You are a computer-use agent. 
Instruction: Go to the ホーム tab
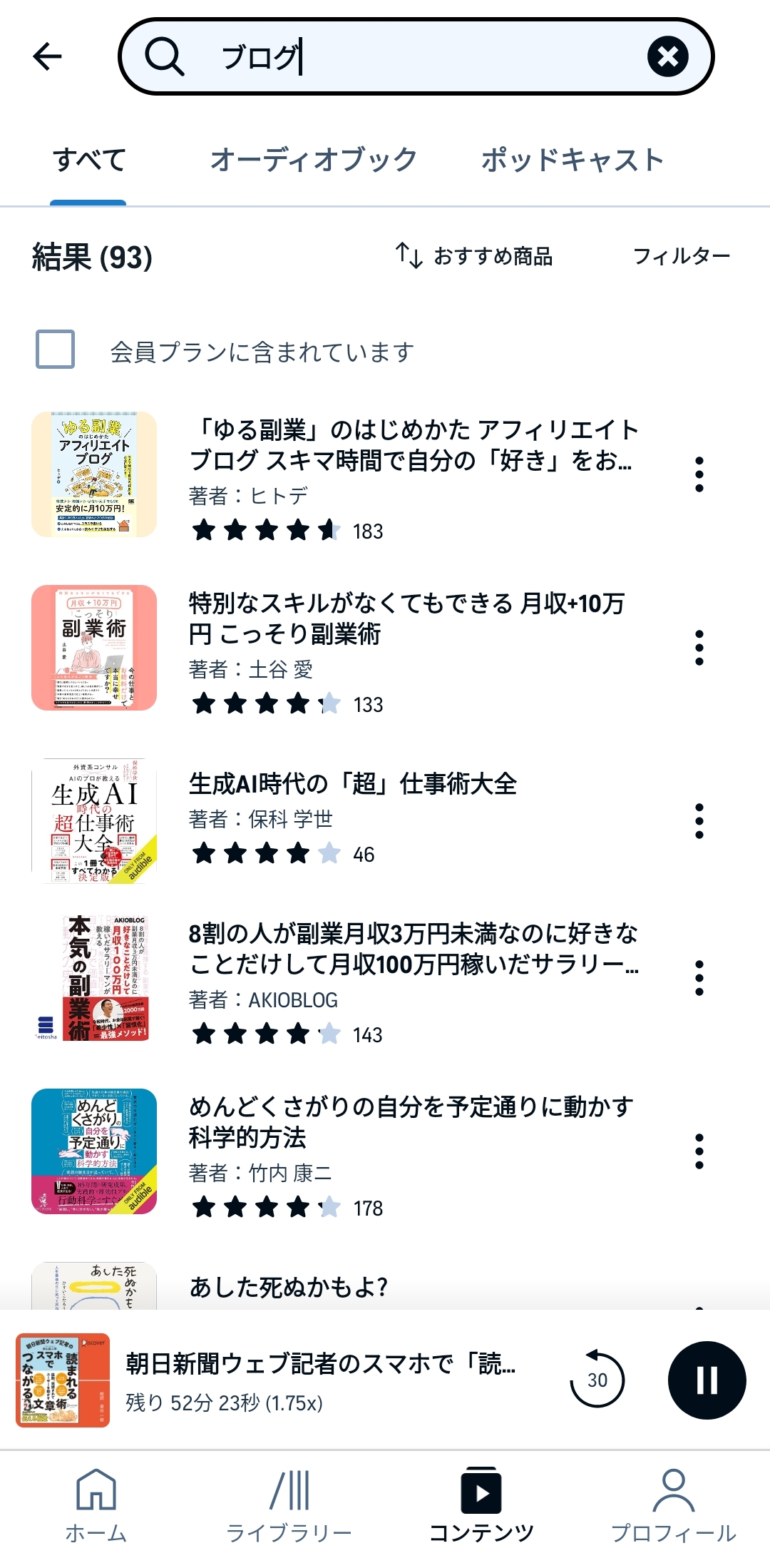(x=96, y=1504)
